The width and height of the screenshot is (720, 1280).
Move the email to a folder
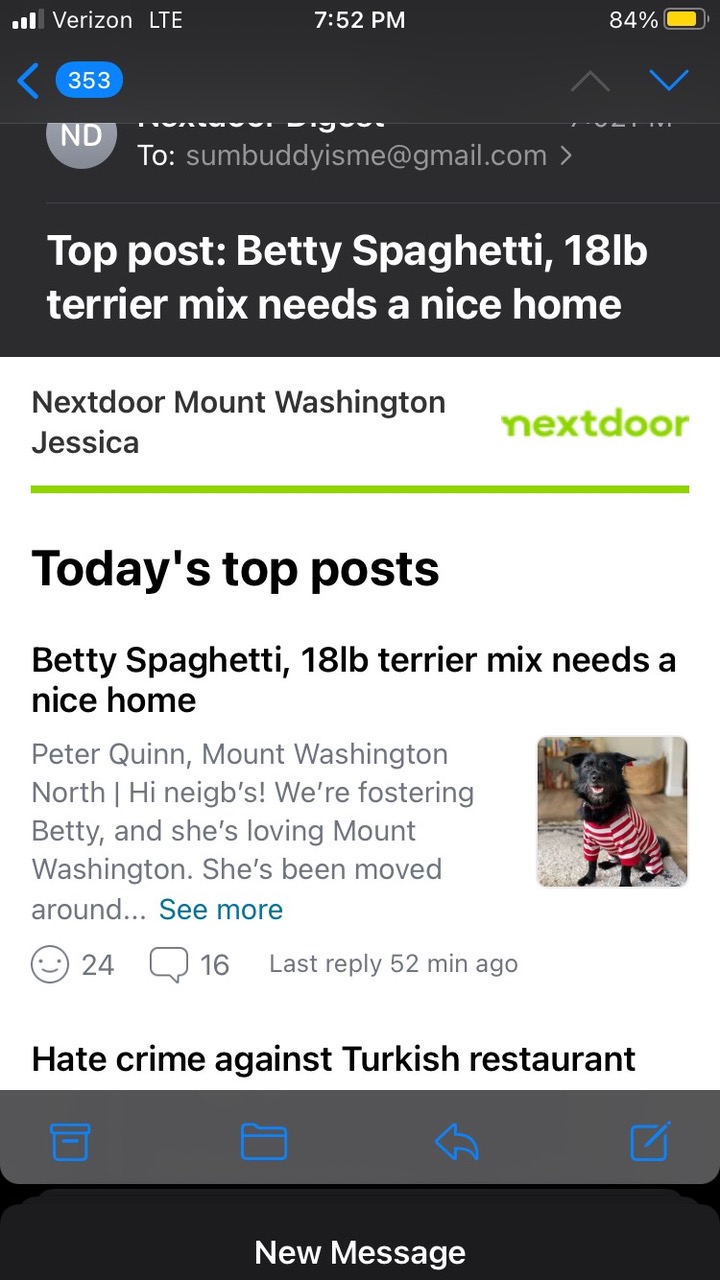click(264, 1141)
